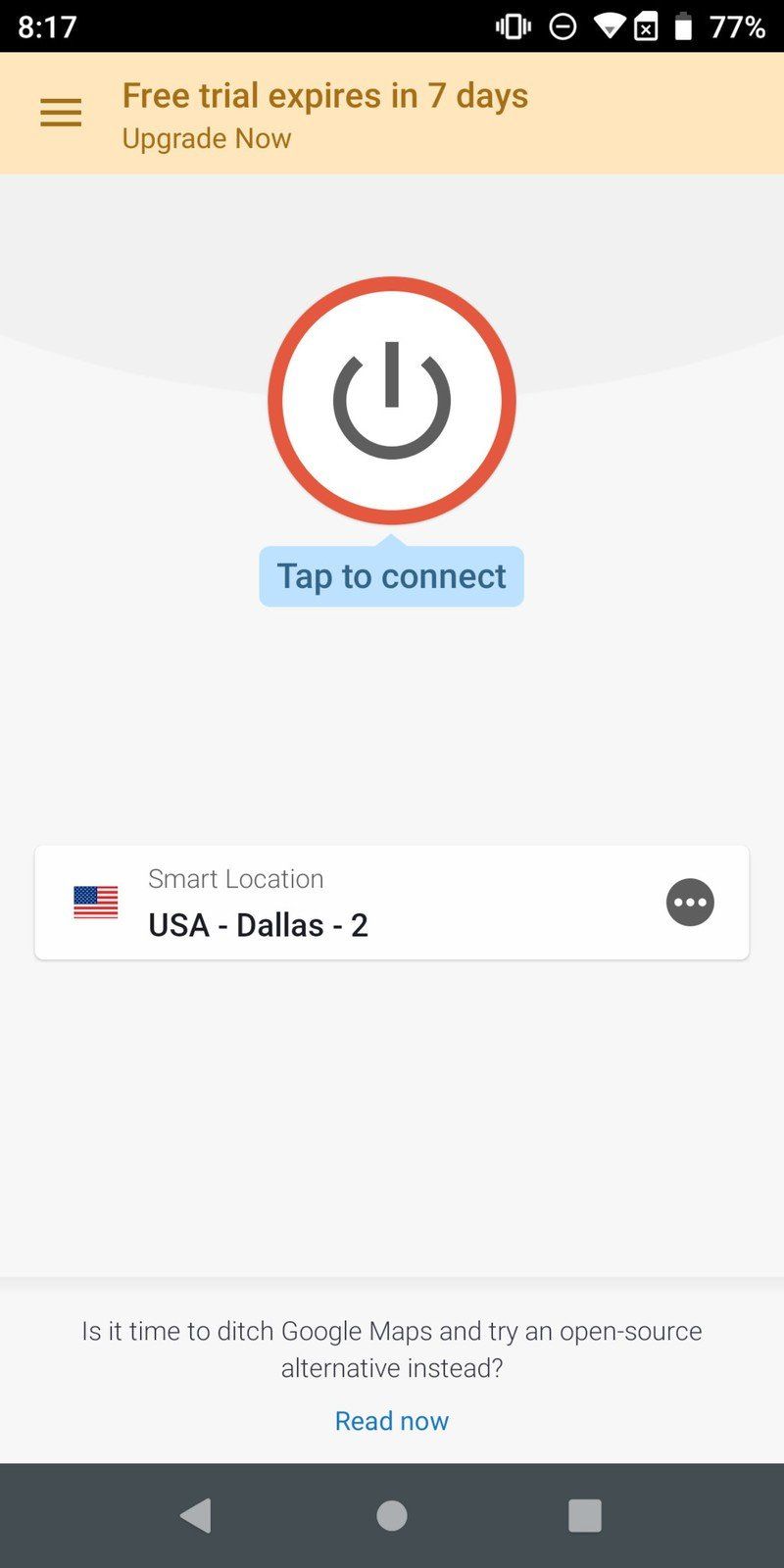
Task: Tap the power button to connect
Action: click(x=391, y=400)
